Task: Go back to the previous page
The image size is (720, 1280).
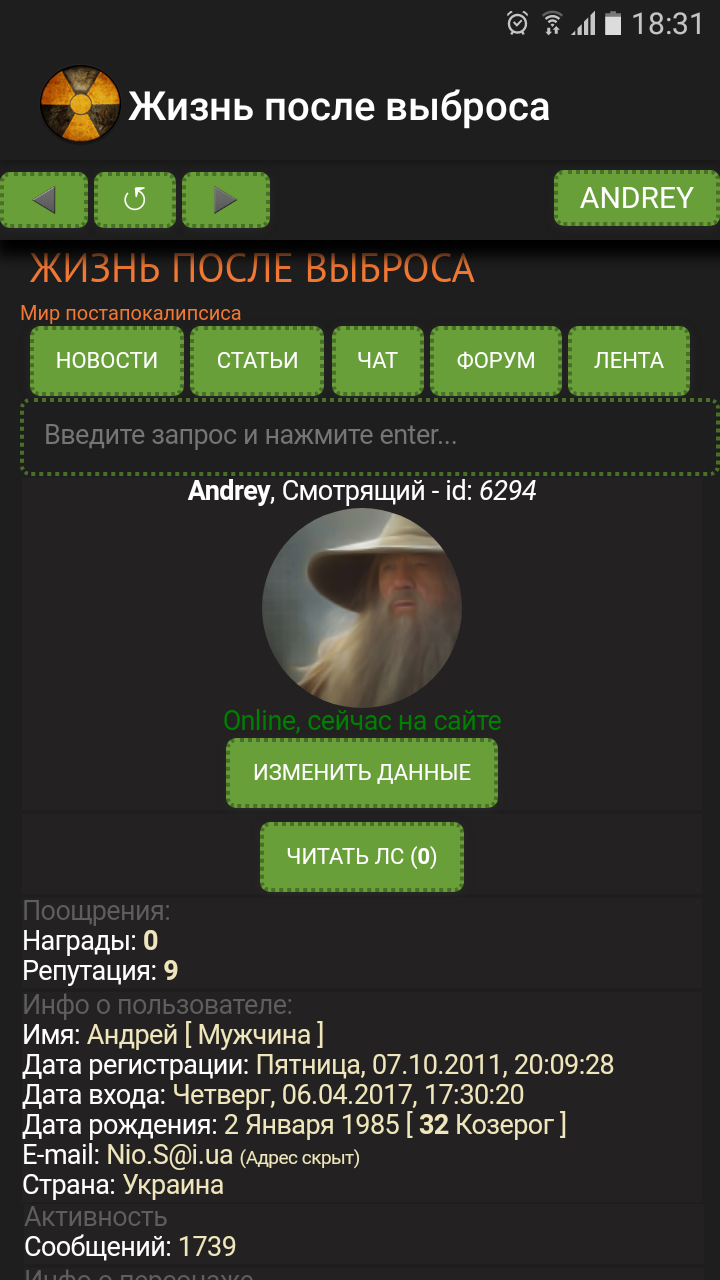Action: (44, 200)
